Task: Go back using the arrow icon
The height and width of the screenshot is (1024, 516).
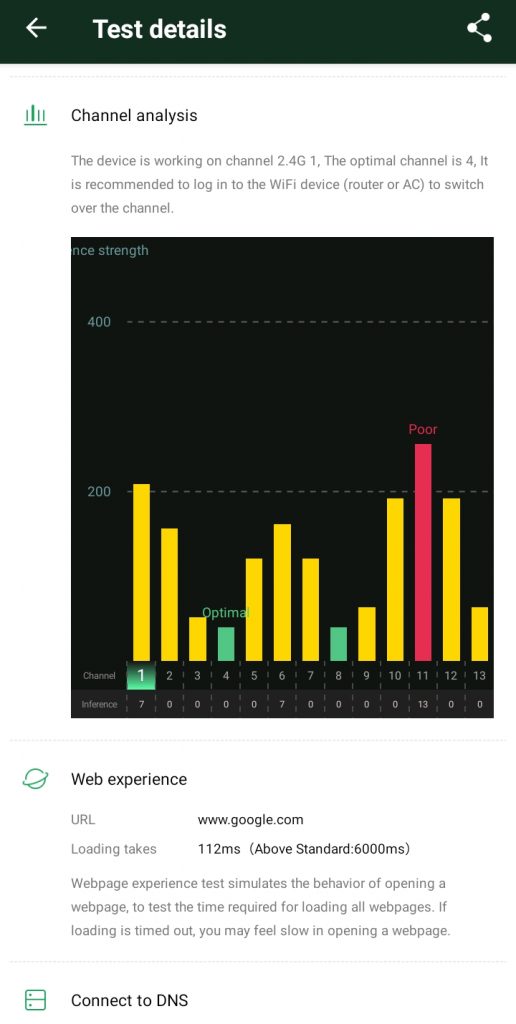Action: pos(36,28)
